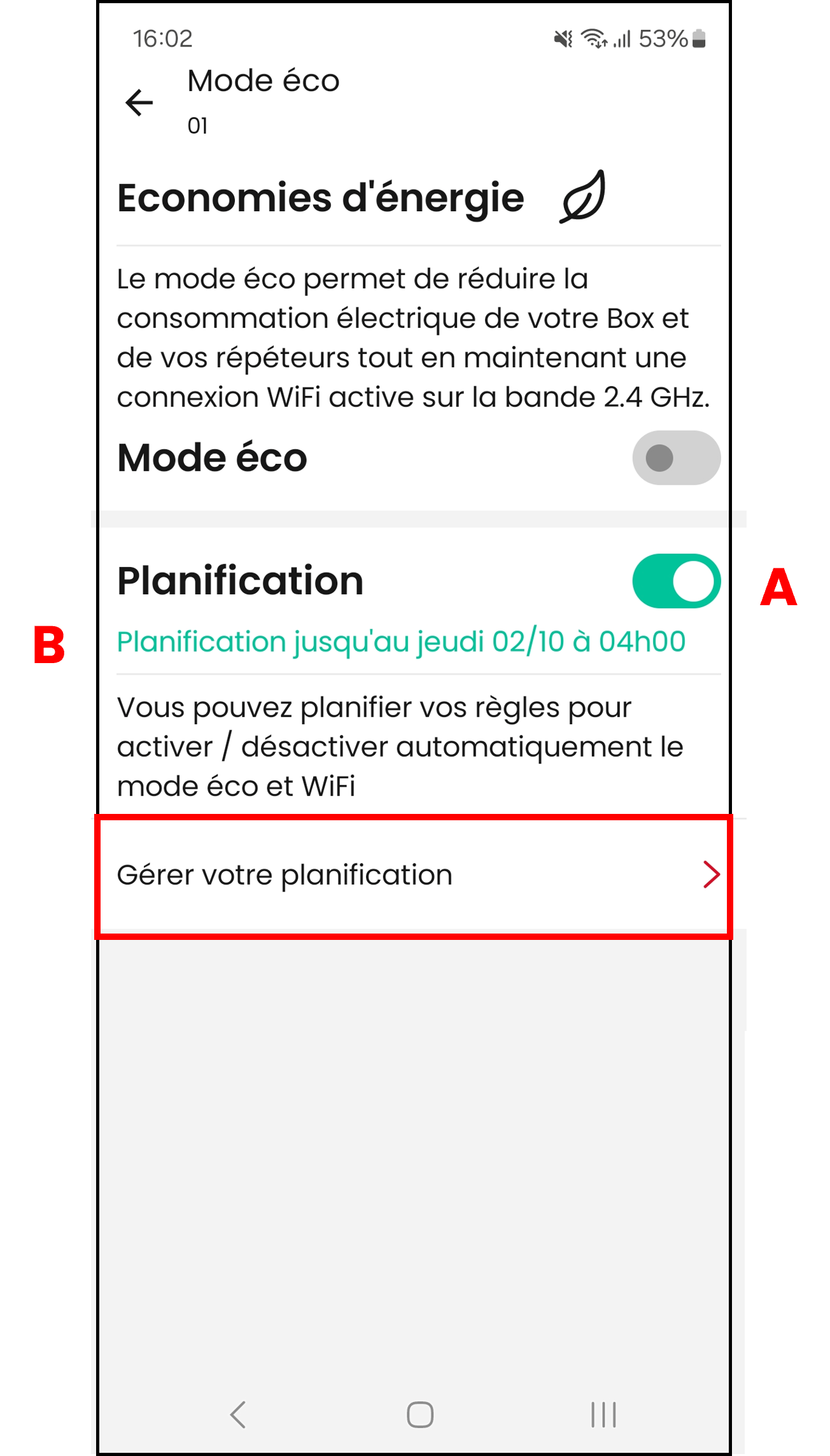The height and width of the screenshot is (1456, 830).
Task: Enable the Mode éco switch
Action: tap(676, 458)
